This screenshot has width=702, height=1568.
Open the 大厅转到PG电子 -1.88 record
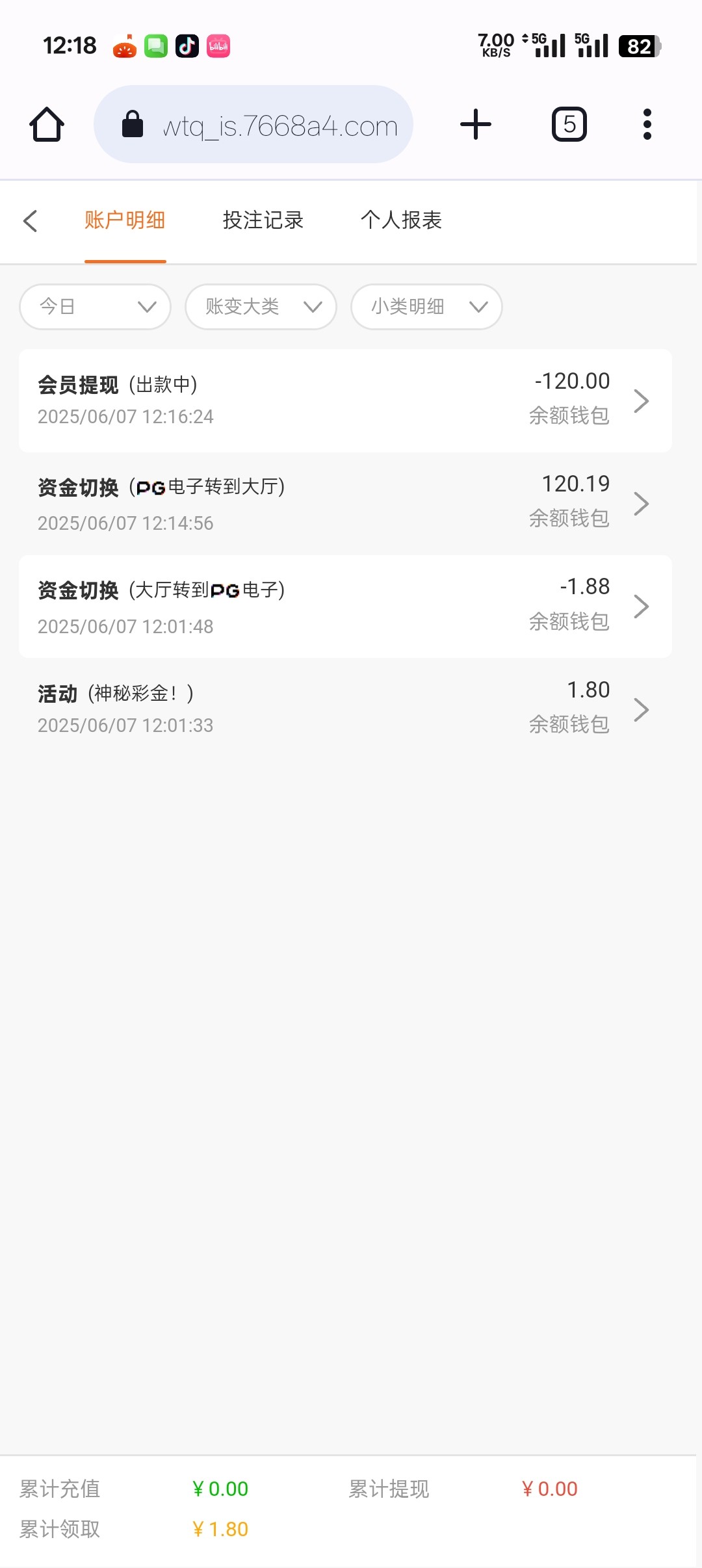(x=345, y=607)
